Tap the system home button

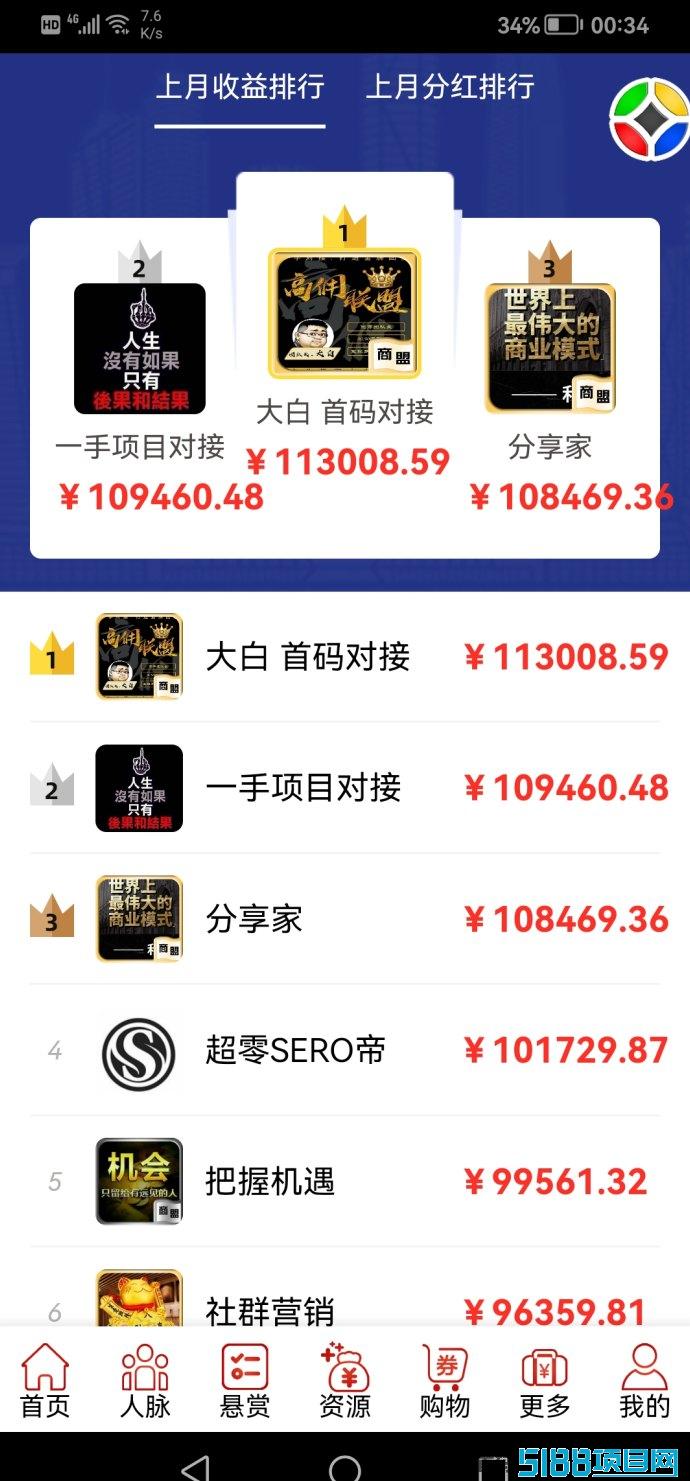coord(345,1468)
